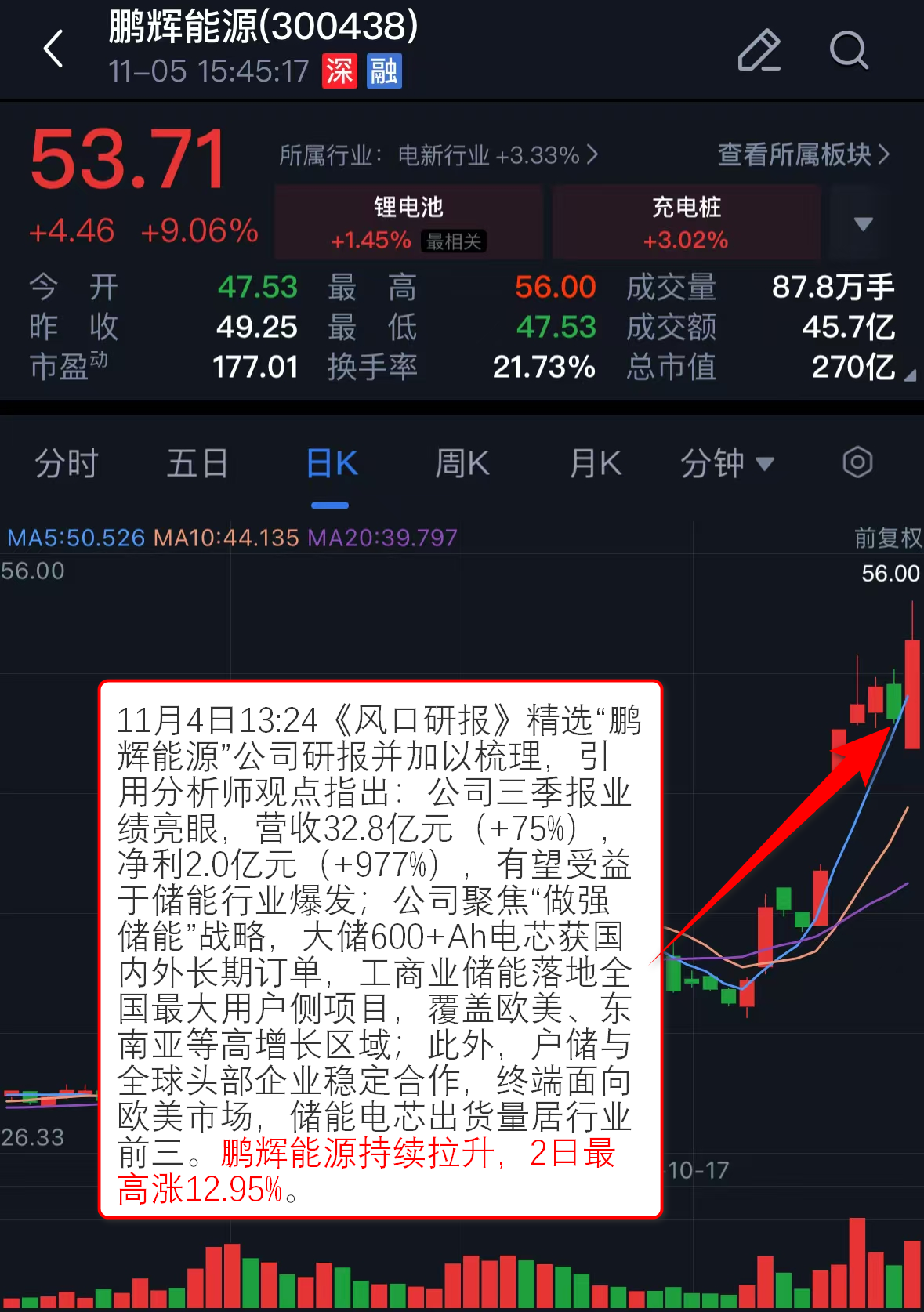Open stock search

point(848,50)
